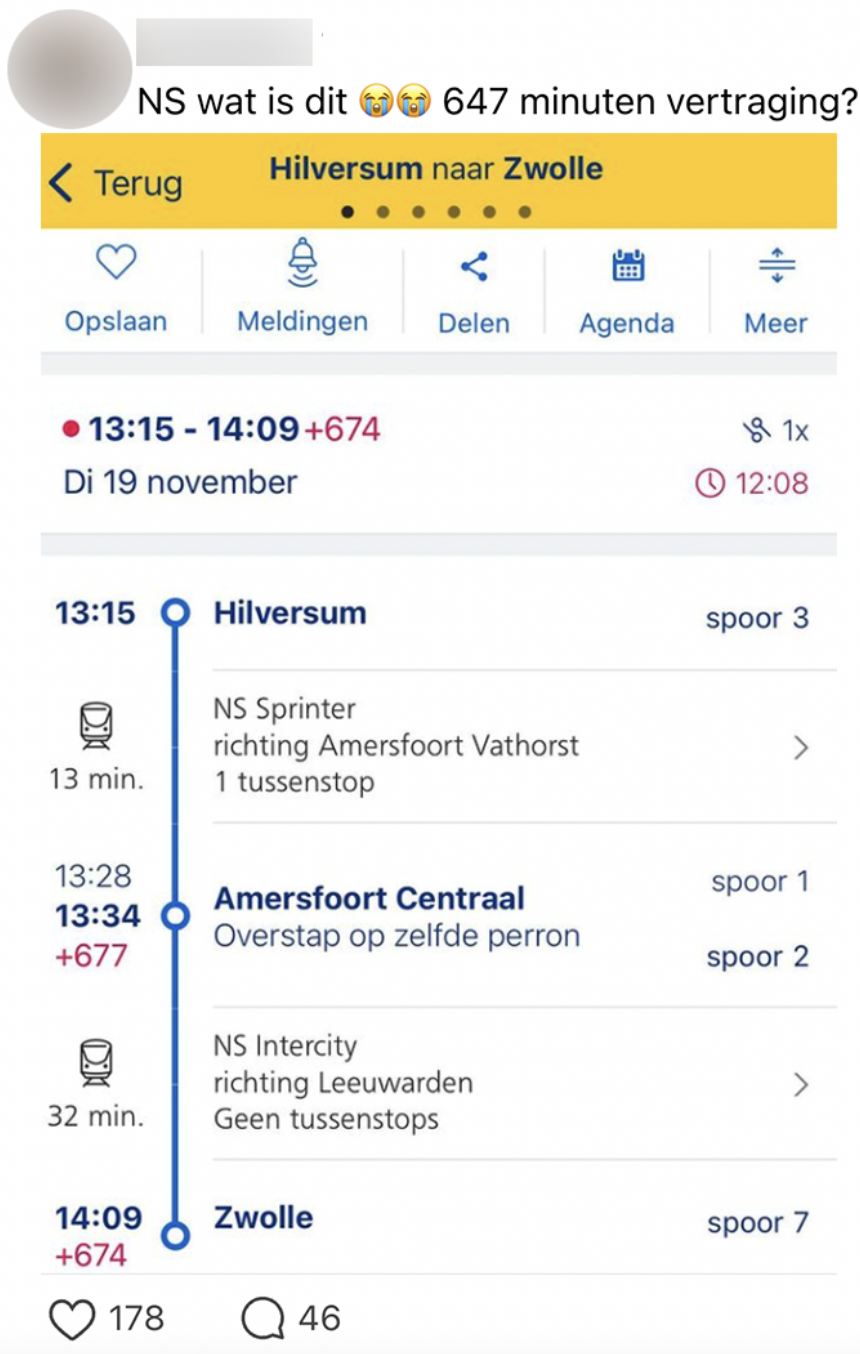Viewport: 860px width, 1354px height.
Task: Open the comments on this post
Action: pyautogui.click(x=263, y=1319)
